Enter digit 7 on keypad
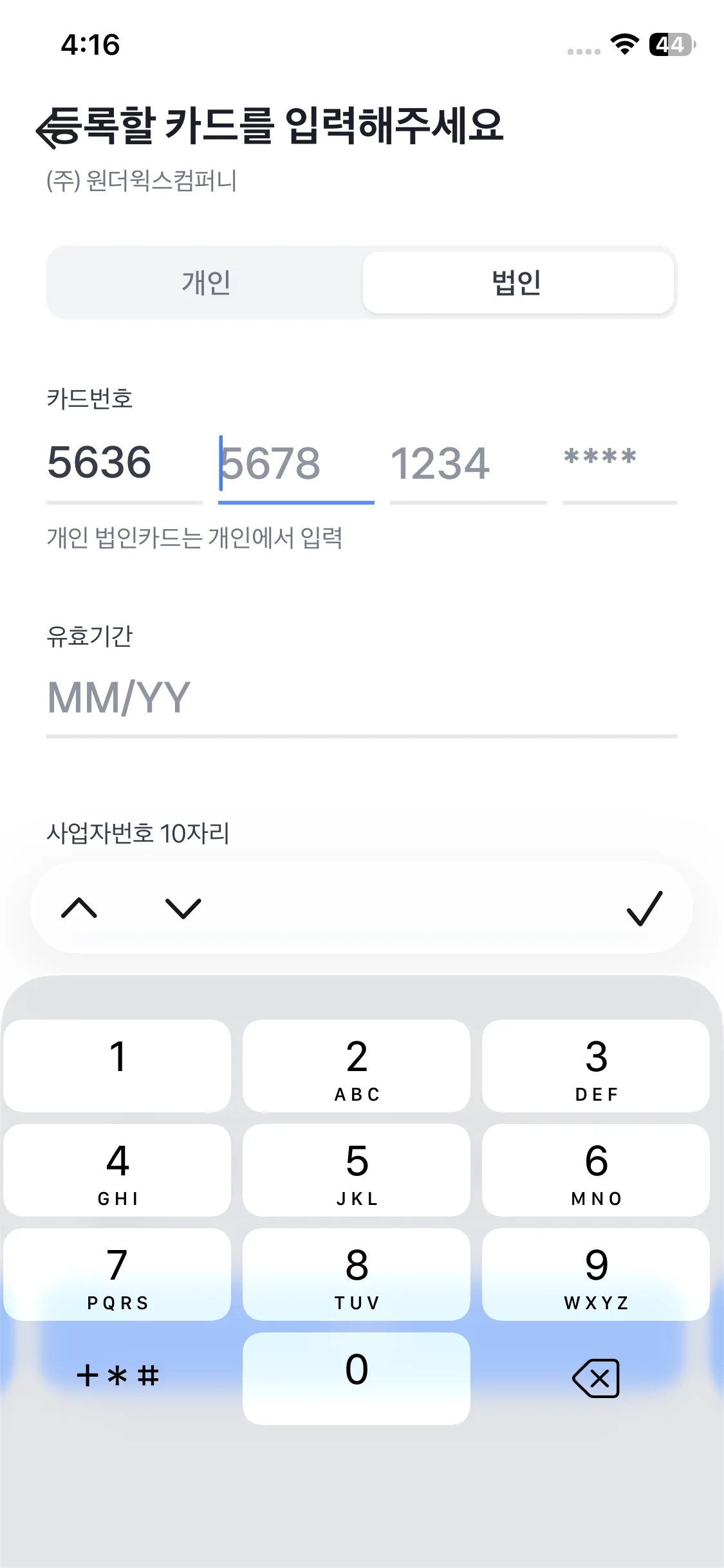 (x=117, y=1274)
